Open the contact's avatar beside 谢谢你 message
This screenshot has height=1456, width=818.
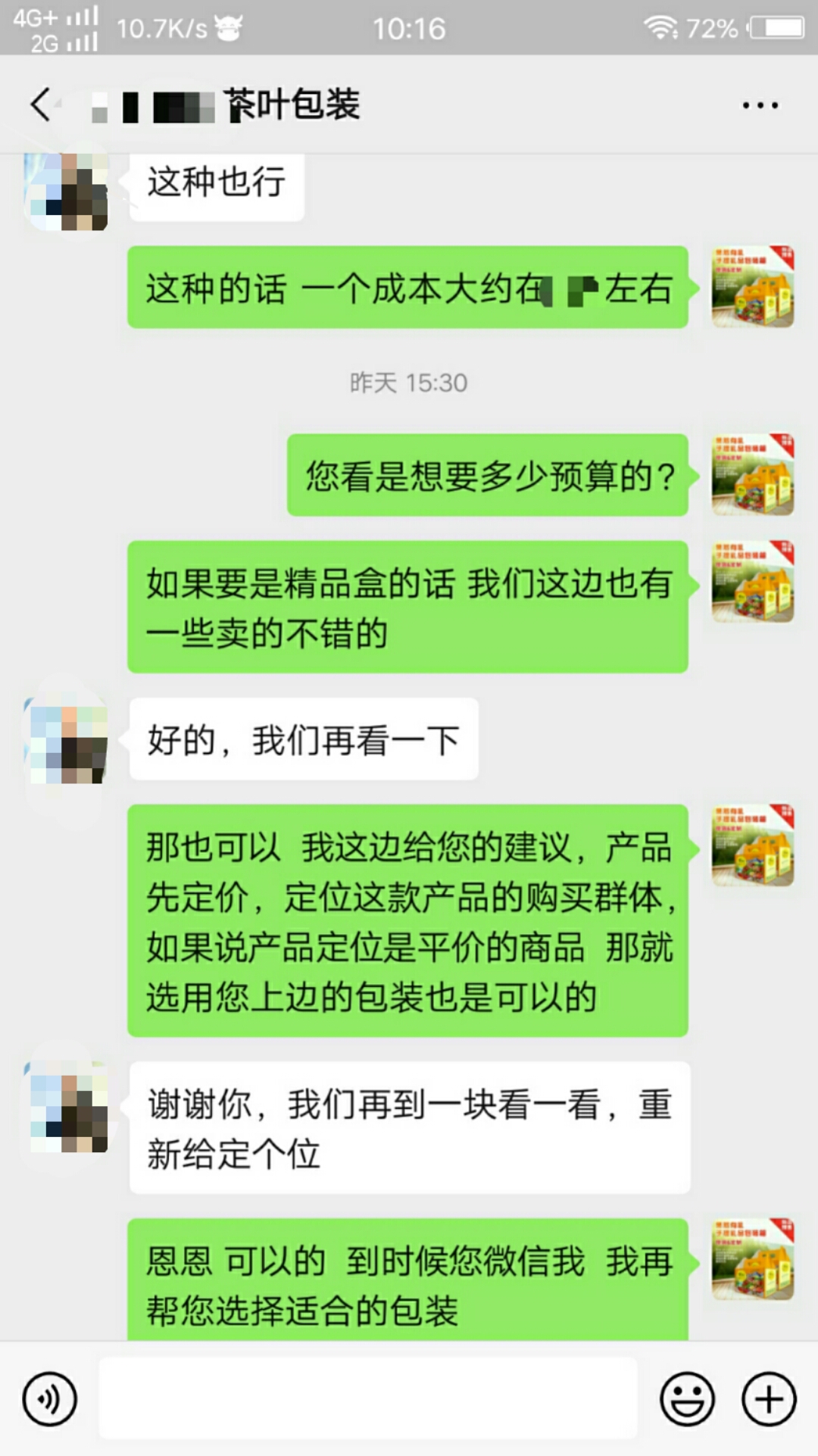(67, 1107)
